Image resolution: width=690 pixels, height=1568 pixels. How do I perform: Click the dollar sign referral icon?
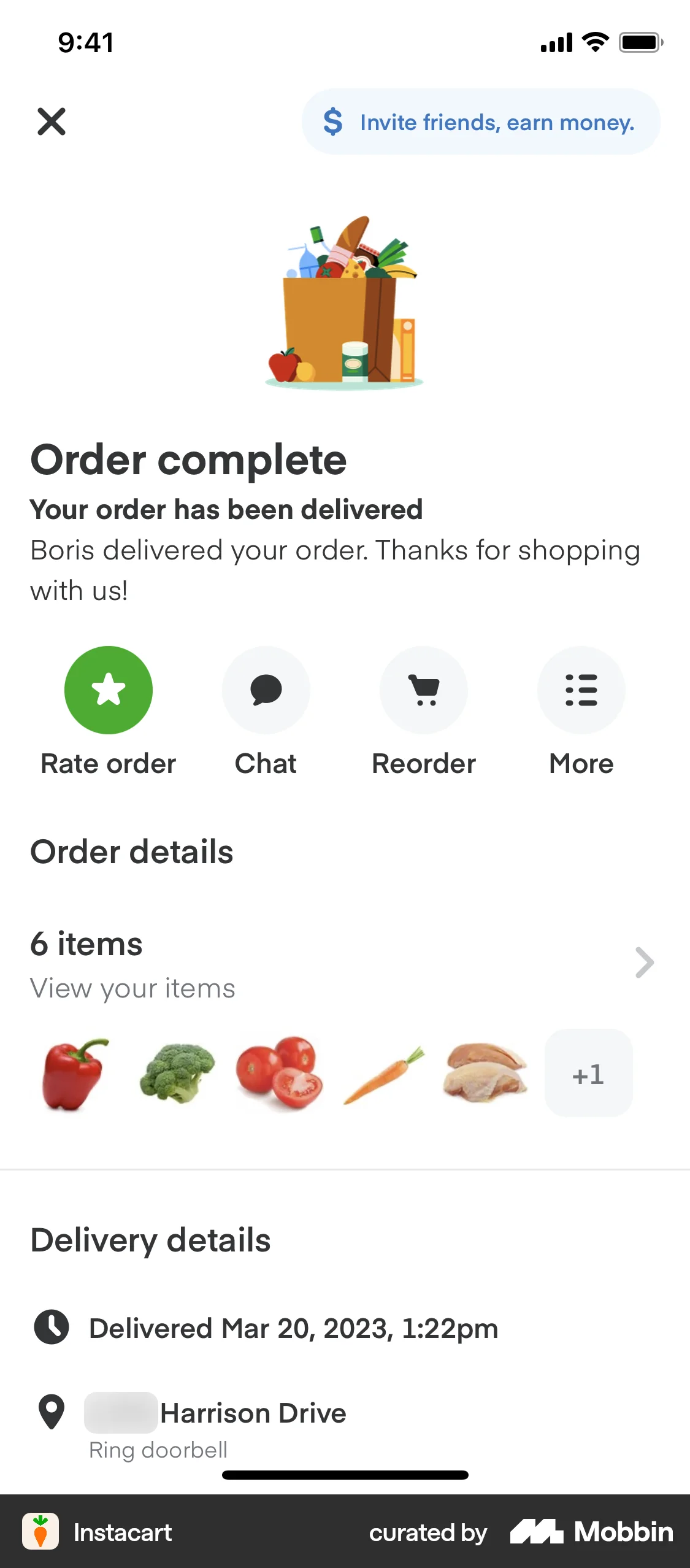coord(332,122)
